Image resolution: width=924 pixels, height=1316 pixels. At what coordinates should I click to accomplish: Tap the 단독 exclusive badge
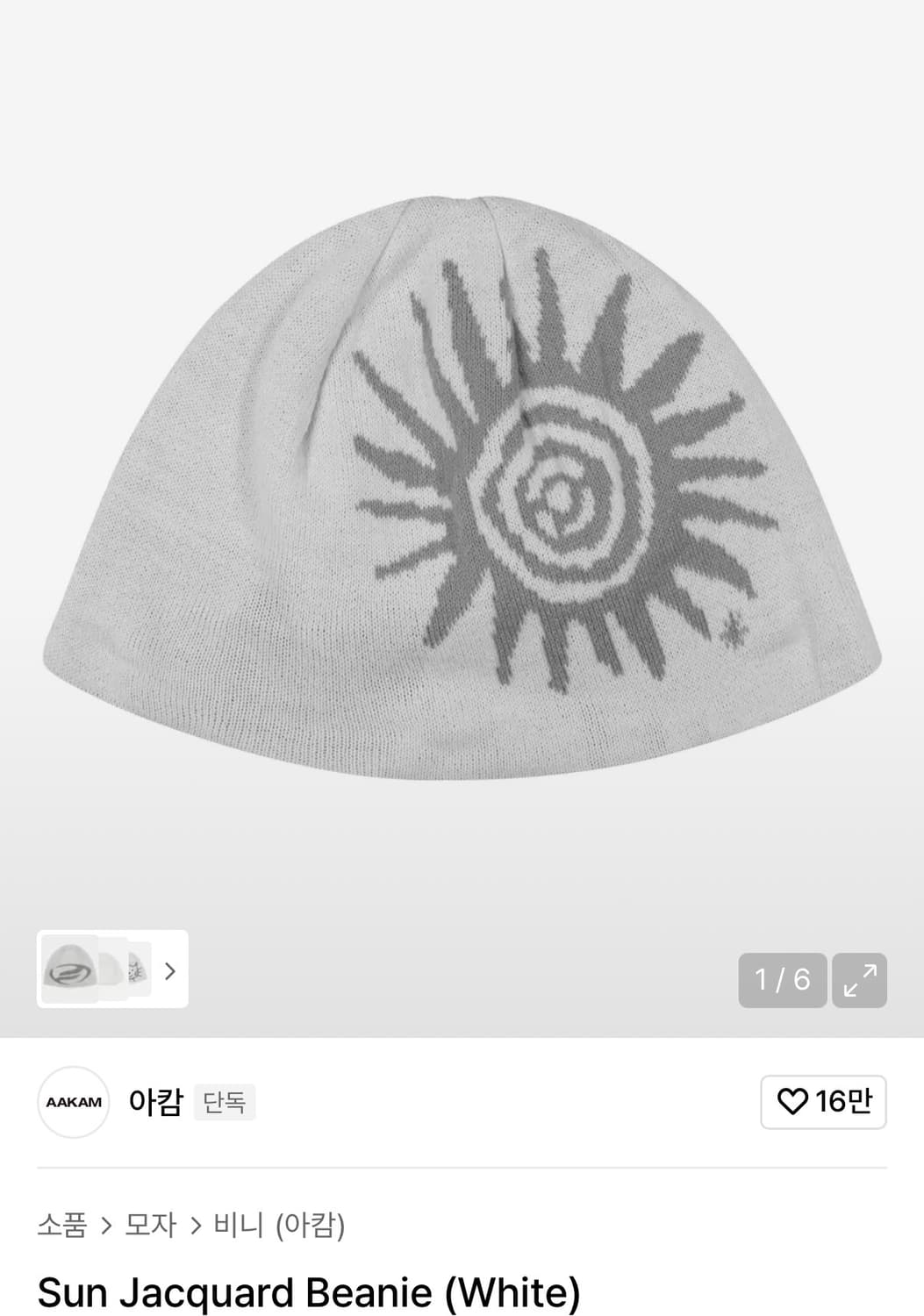click(225, 1102)
